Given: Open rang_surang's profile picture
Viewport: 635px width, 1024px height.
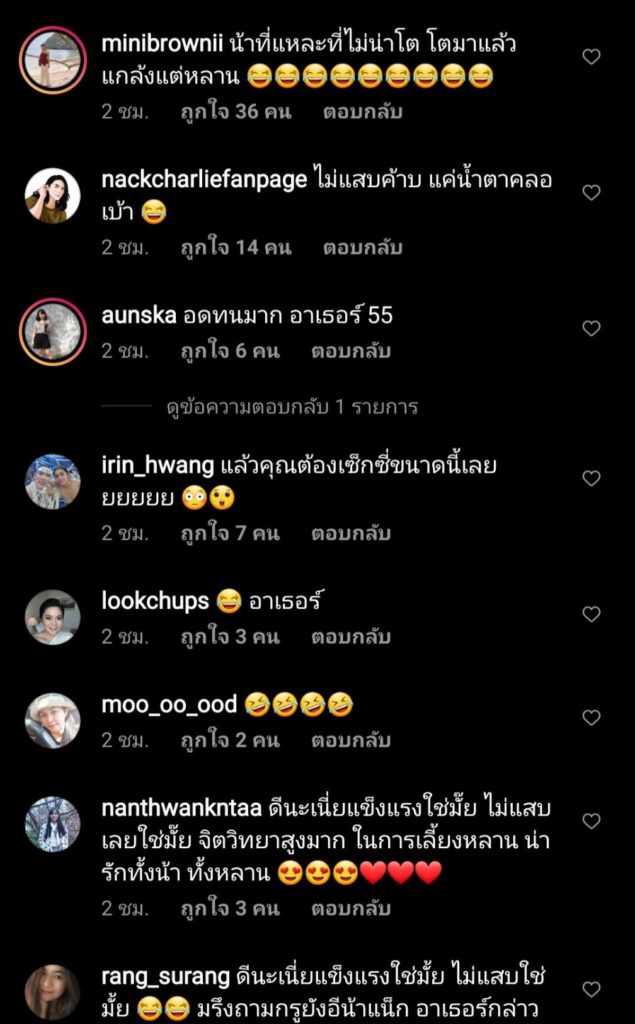Looking at the screenshot, I should 53,992.
